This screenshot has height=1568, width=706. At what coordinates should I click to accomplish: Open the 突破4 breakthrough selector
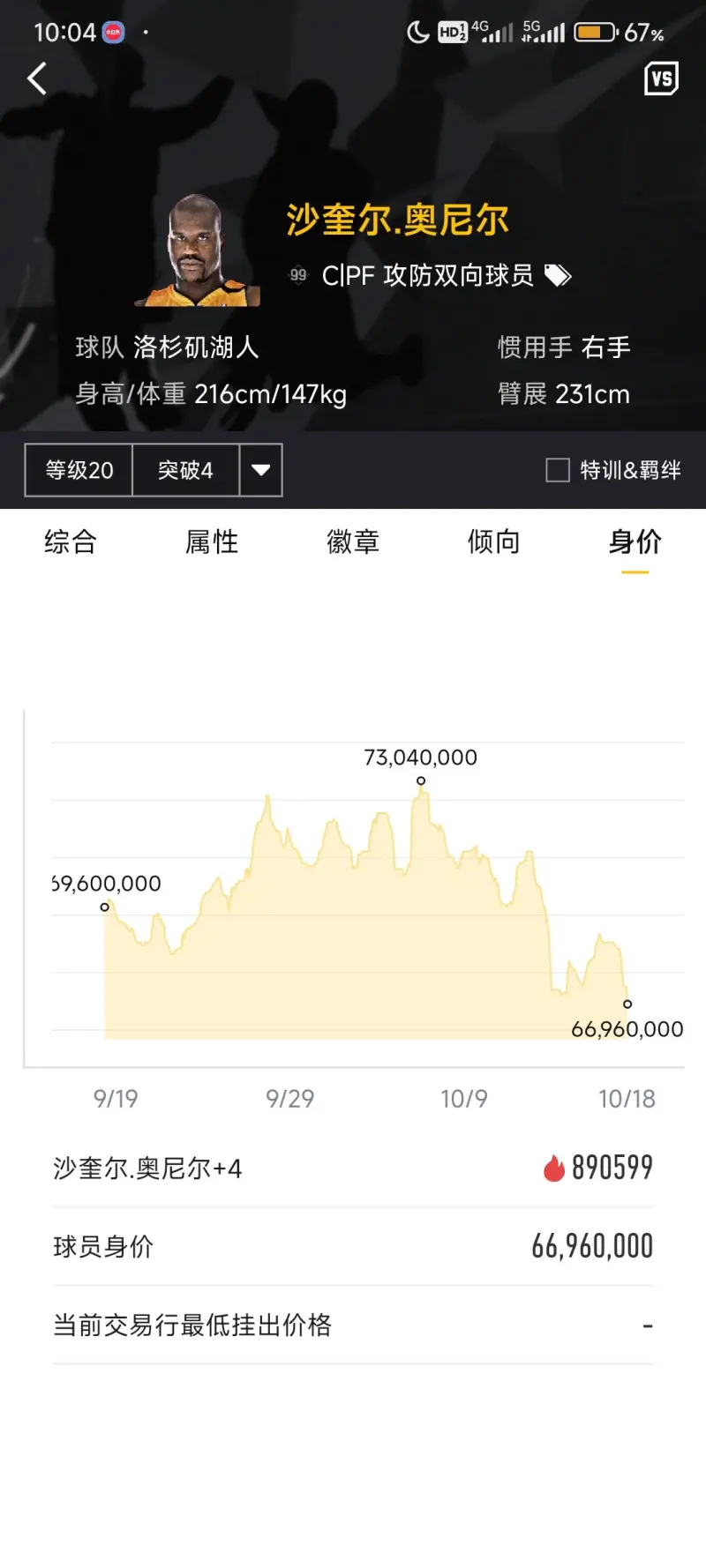click(x=185, y=470)
